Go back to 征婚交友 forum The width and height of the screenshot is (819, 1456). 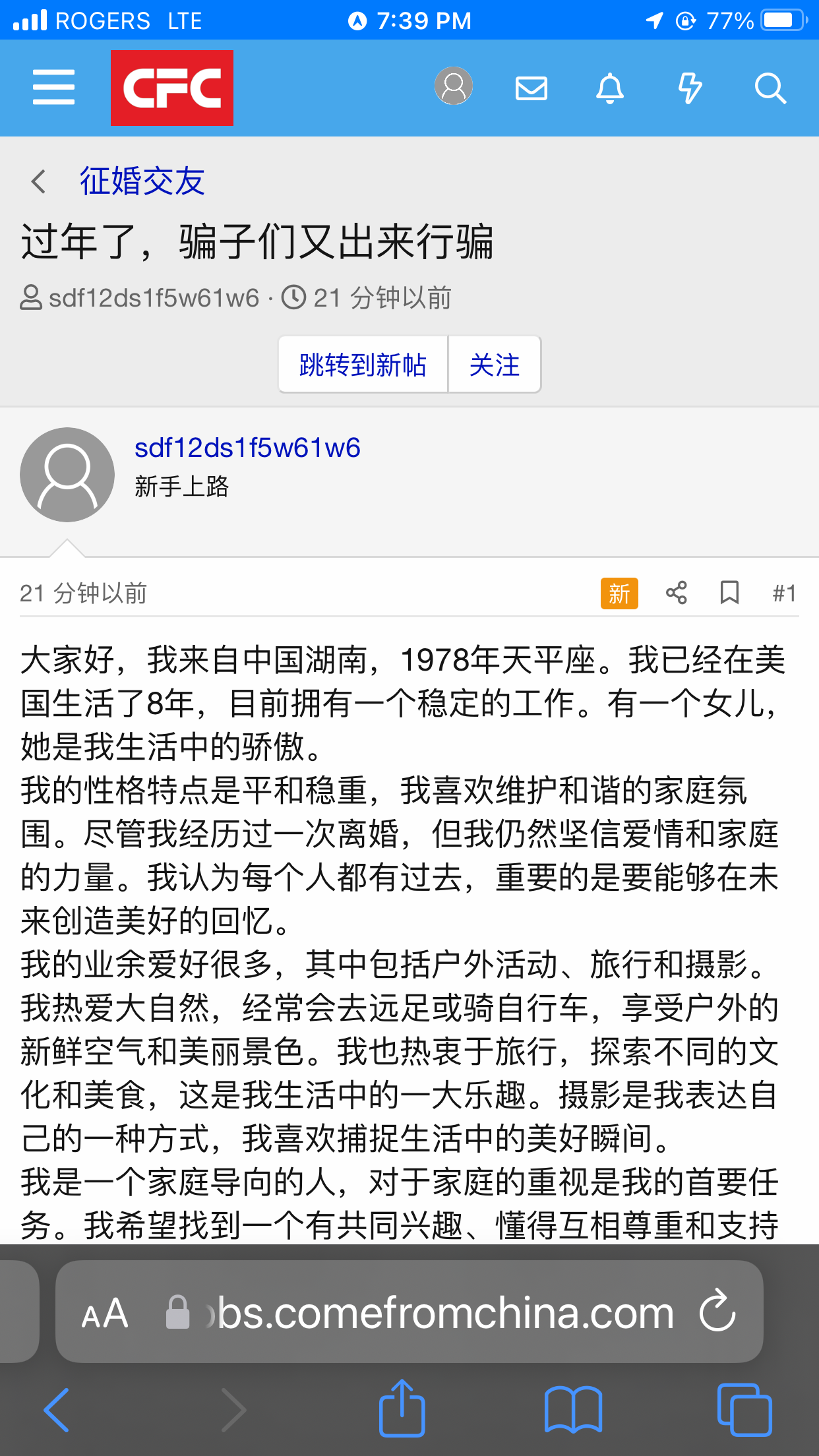(142, 181)
